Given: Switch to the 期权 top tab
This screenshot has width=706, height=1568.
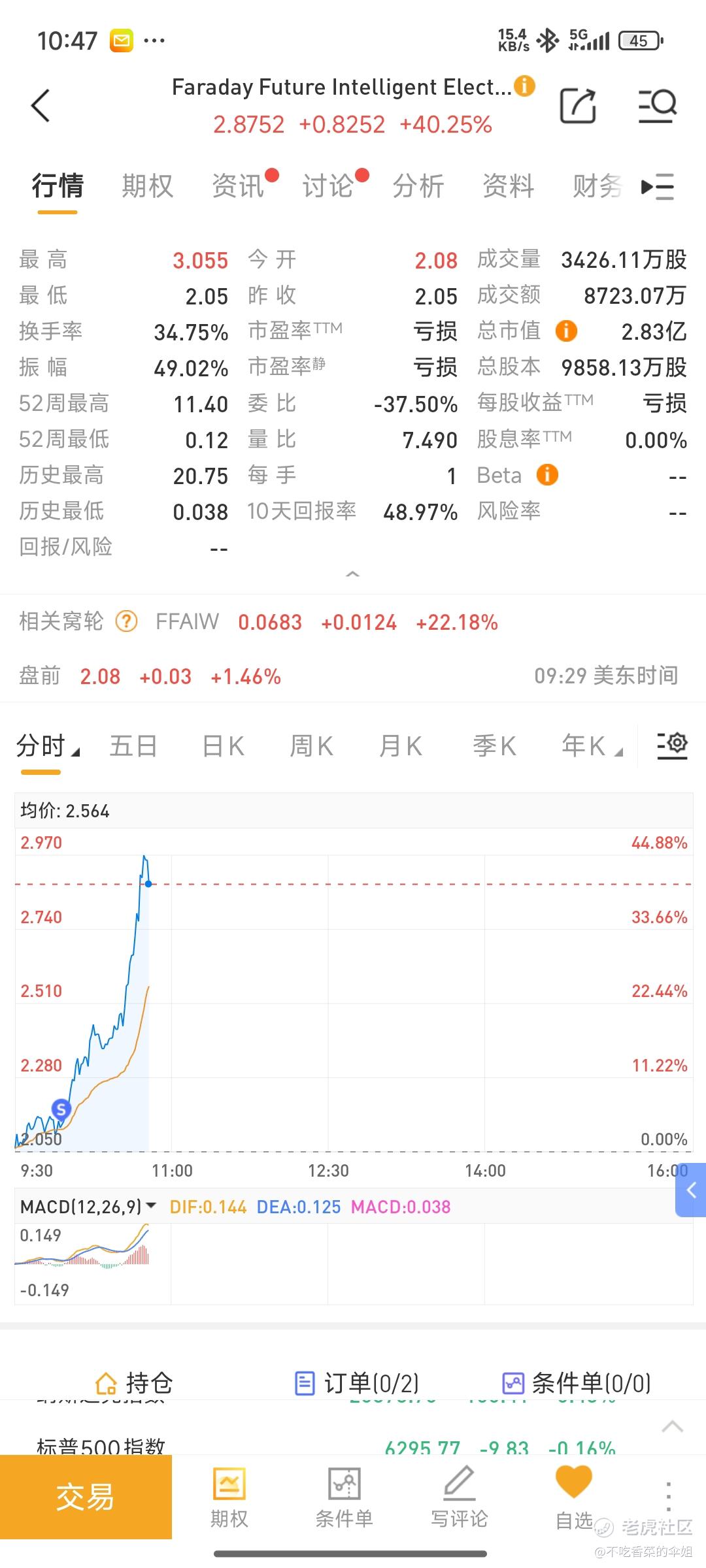Looking at the screenshot, I should pos(148,186).
